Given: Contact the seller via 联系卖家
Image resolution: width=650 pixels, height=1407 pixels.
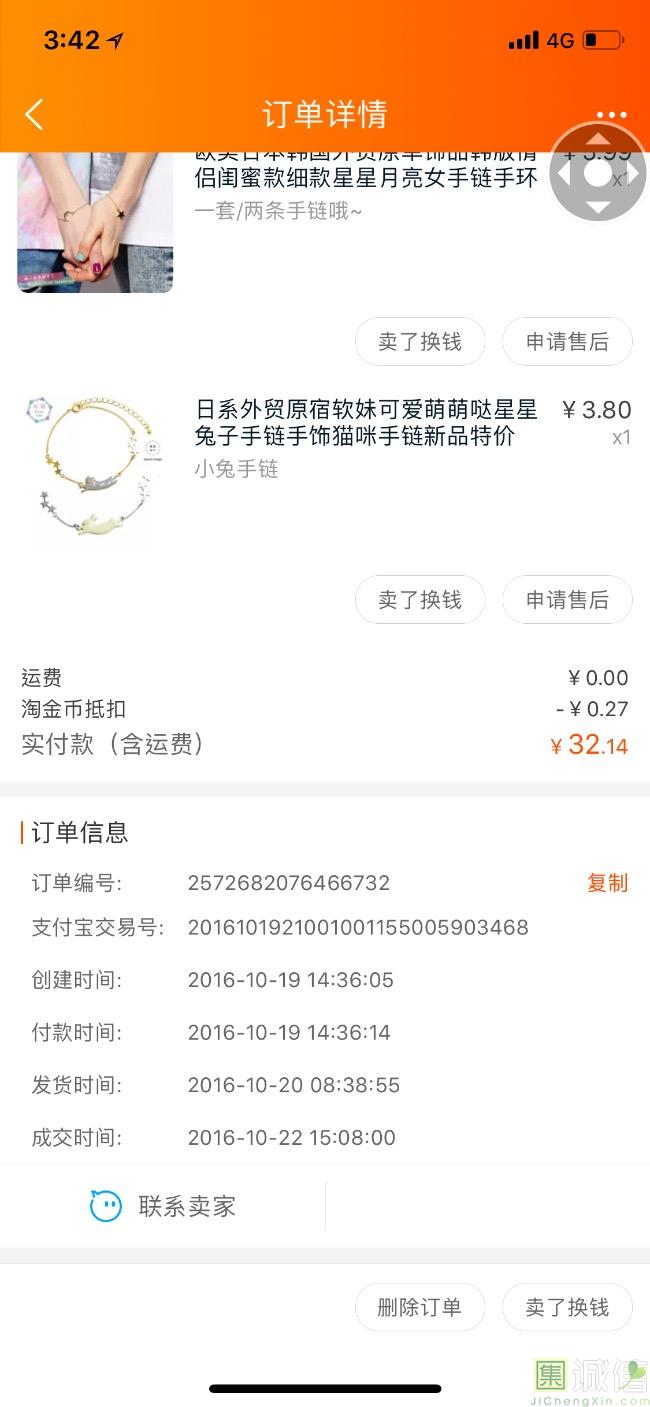Looking at the screenshot, I should point(164,1206).
